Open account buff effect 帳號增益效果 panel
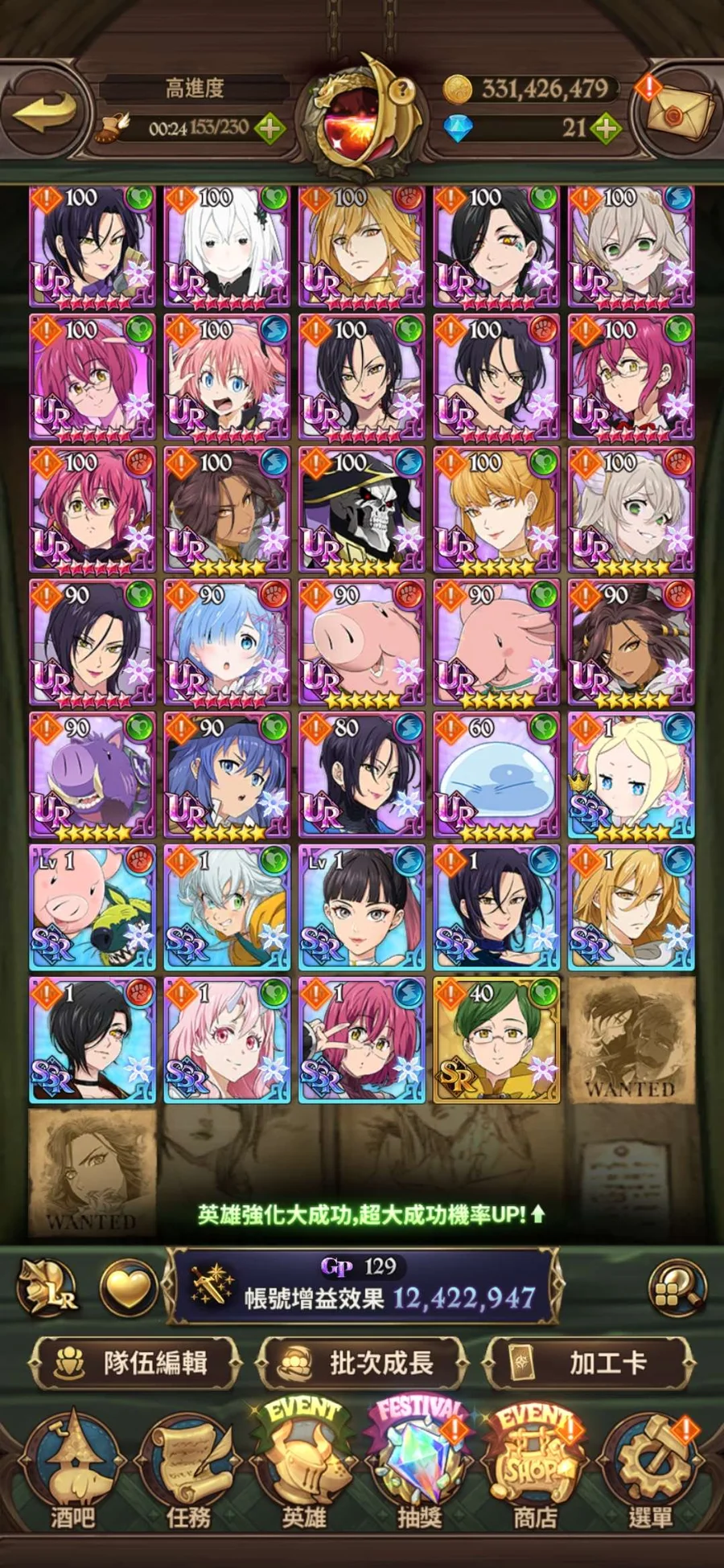Viewport: 724px width, 1568px height. 362,1287
